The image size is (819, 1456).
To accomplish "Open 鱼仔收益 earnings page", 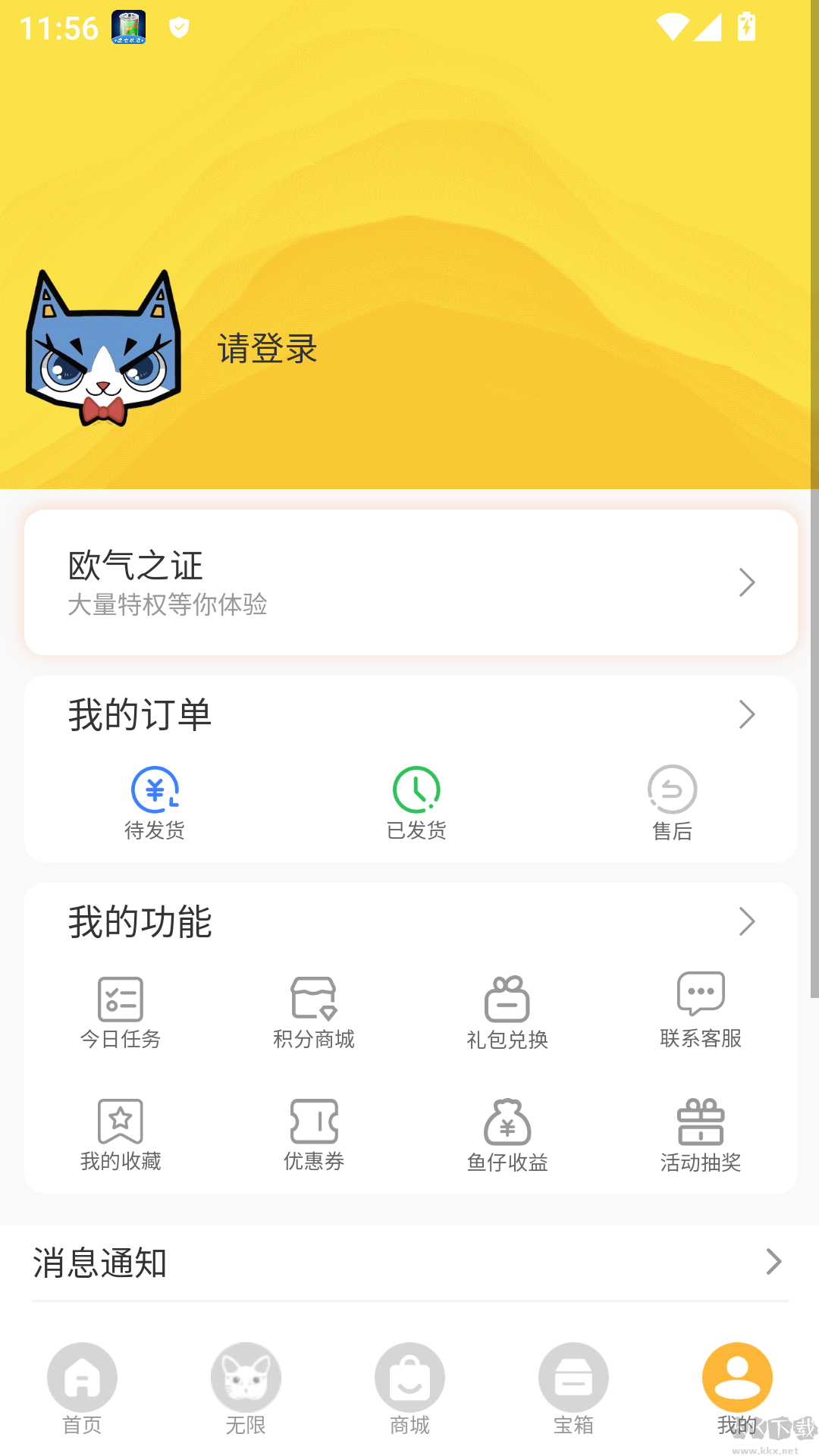I will point(507,1134).
